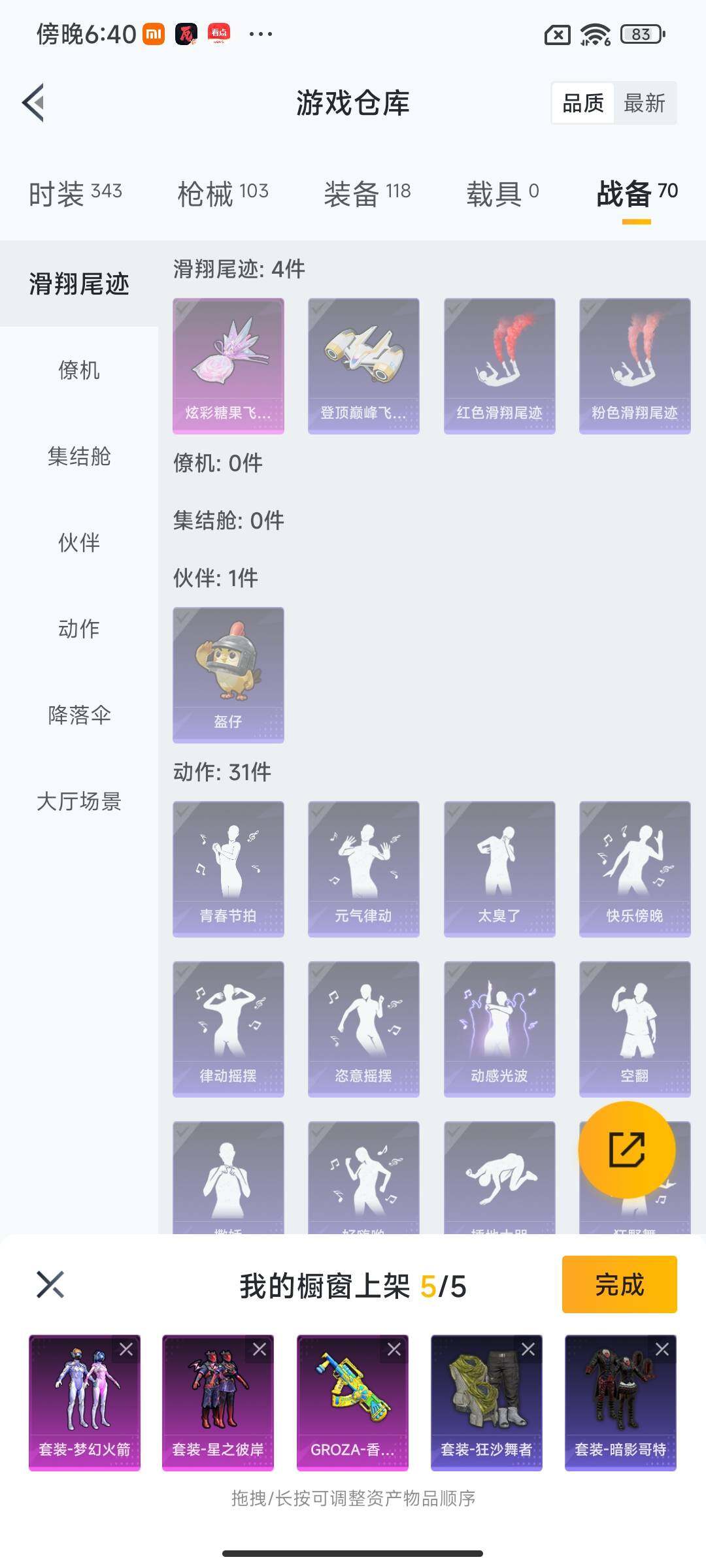Tap the back arrow to leave 游戏仓库

click(34, 103)
